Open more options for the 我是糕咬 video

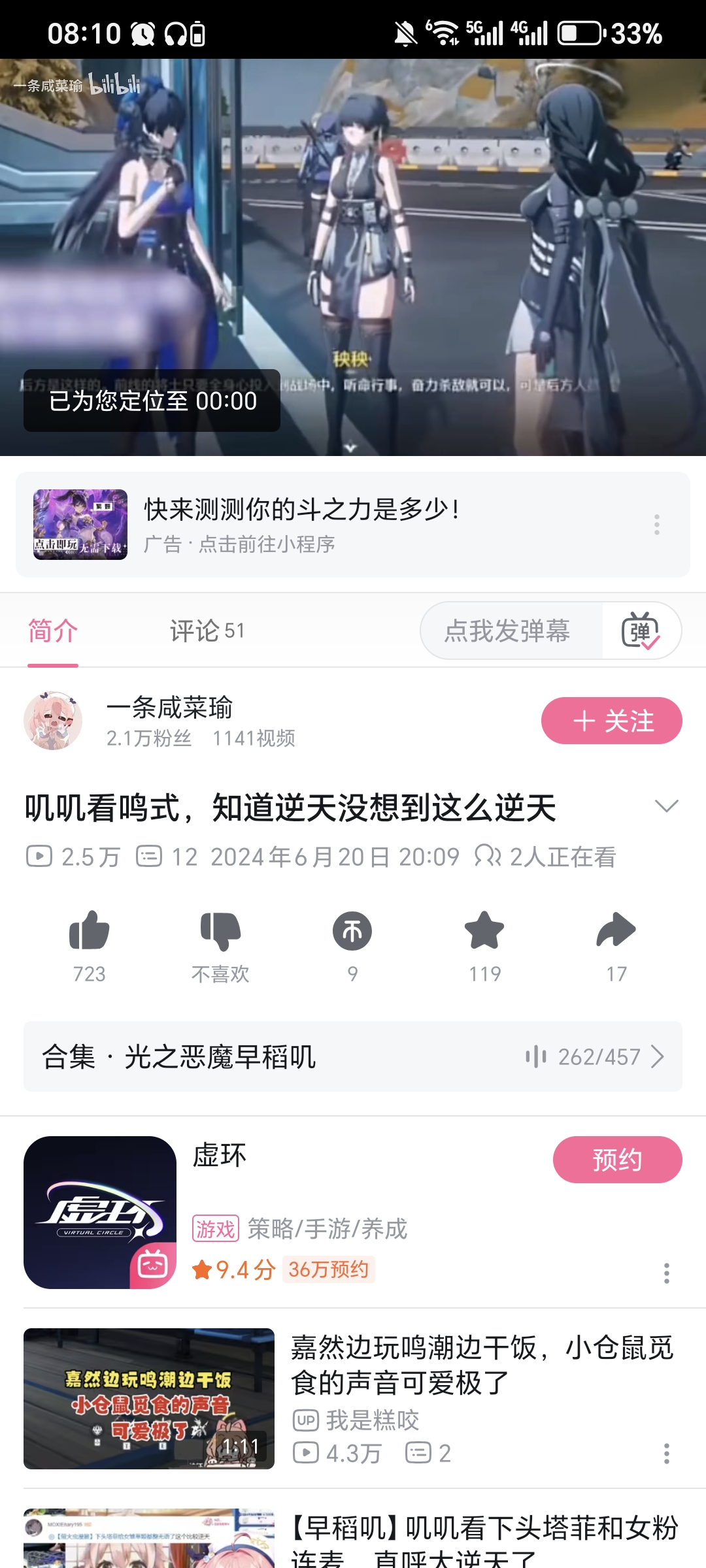pos(666,1453)
